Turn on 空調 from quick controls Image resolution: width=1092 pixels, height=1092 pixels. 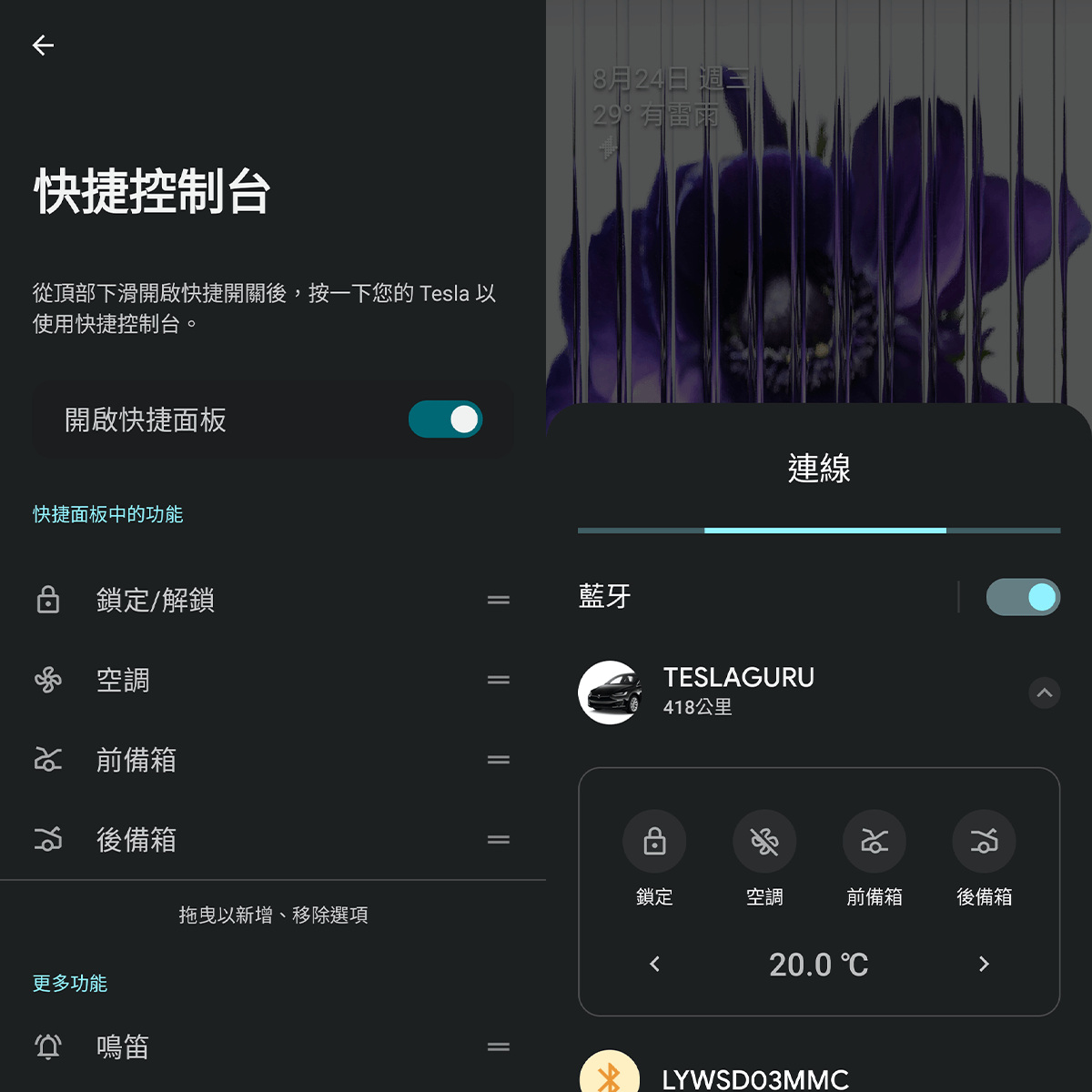pyautogui.click(x=764, y=842)
